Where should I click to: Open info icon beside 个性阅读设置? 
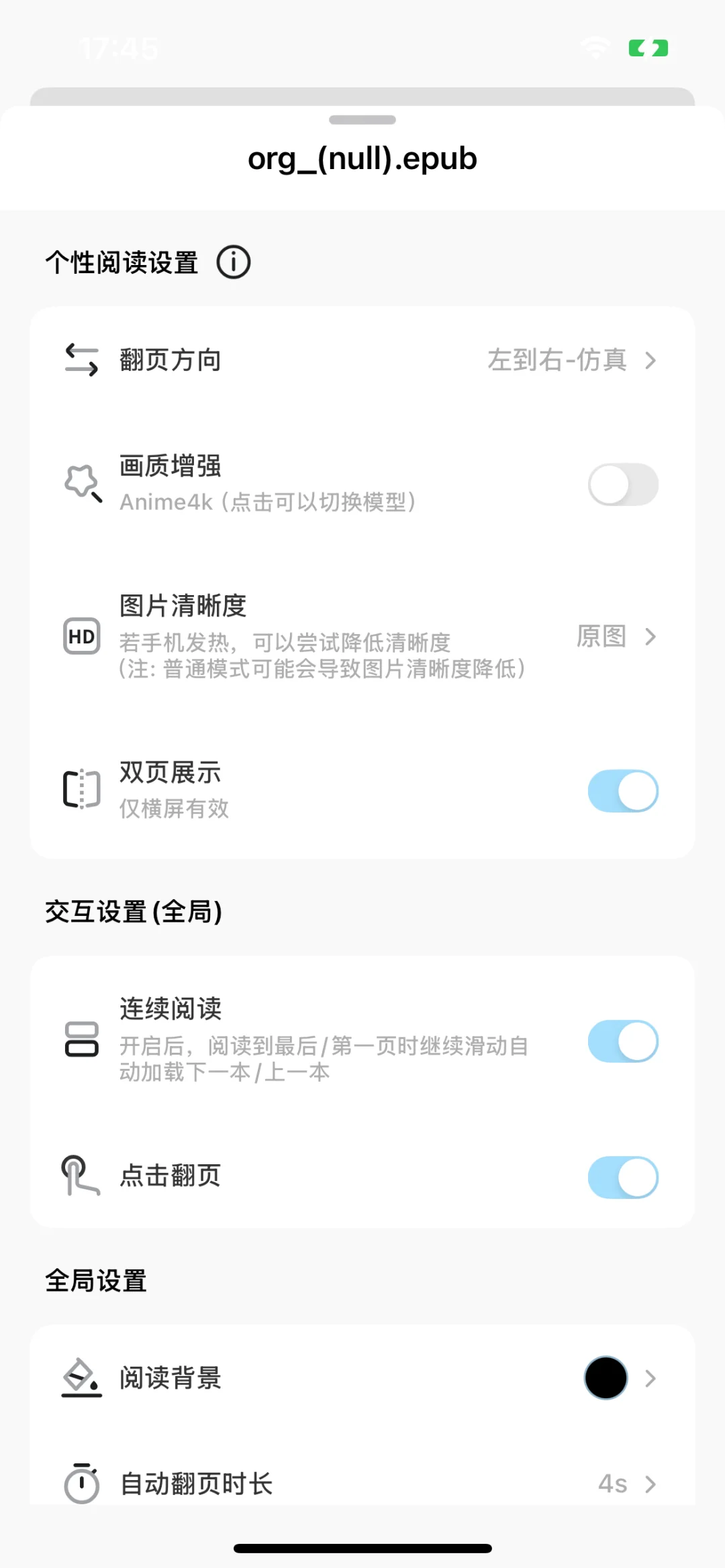pos(234,262)
